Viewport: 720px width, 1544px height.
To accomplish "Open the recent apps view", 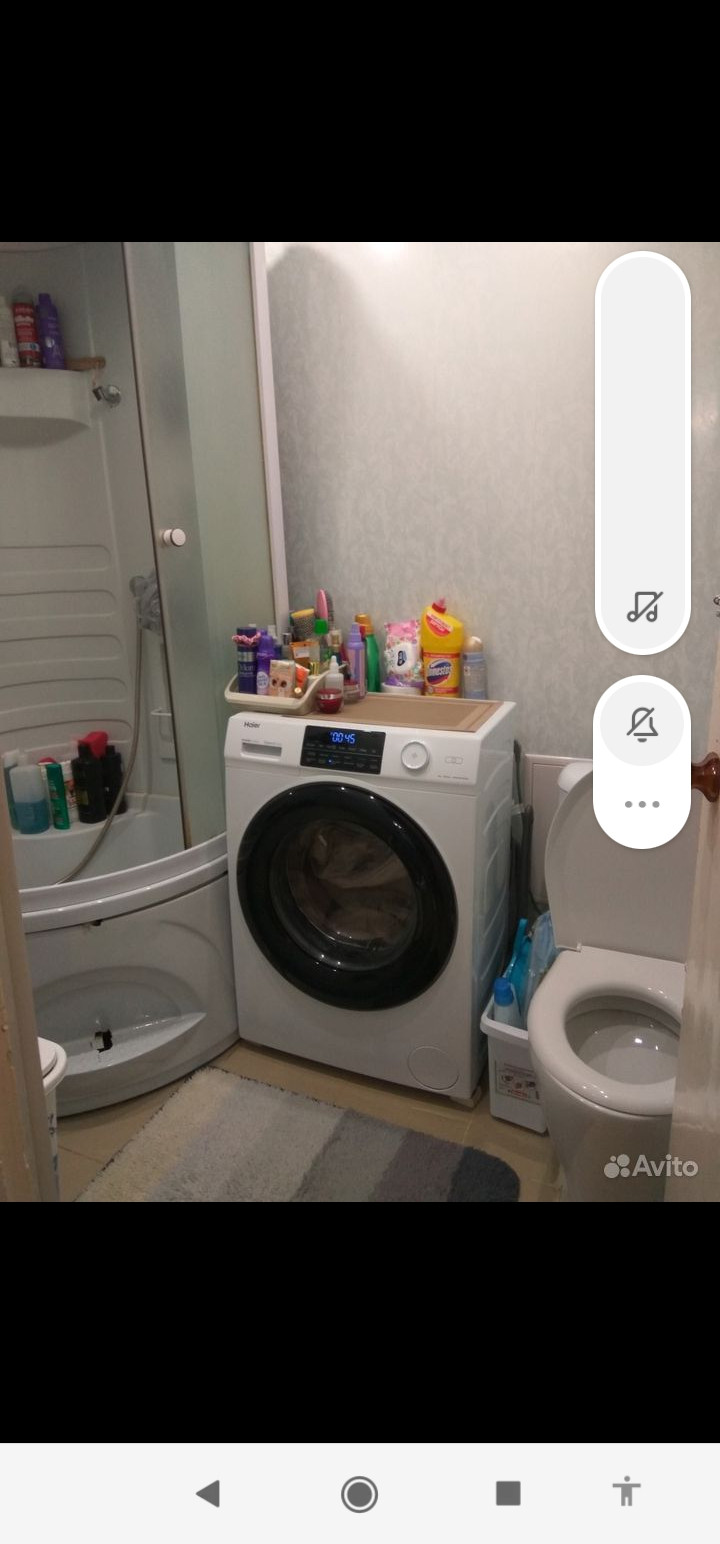I will click(508, 1494).
